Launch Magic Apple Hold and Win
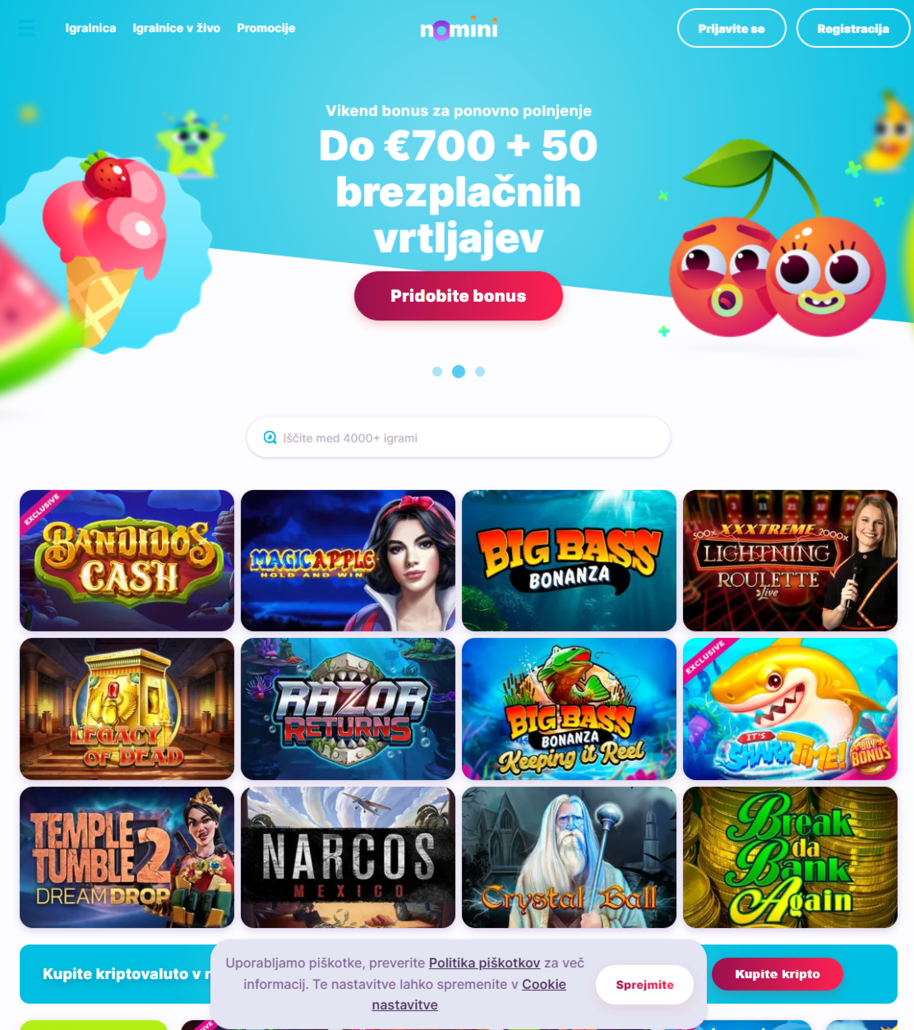The width and height of the screenshot is (914, 1030). 348,560
